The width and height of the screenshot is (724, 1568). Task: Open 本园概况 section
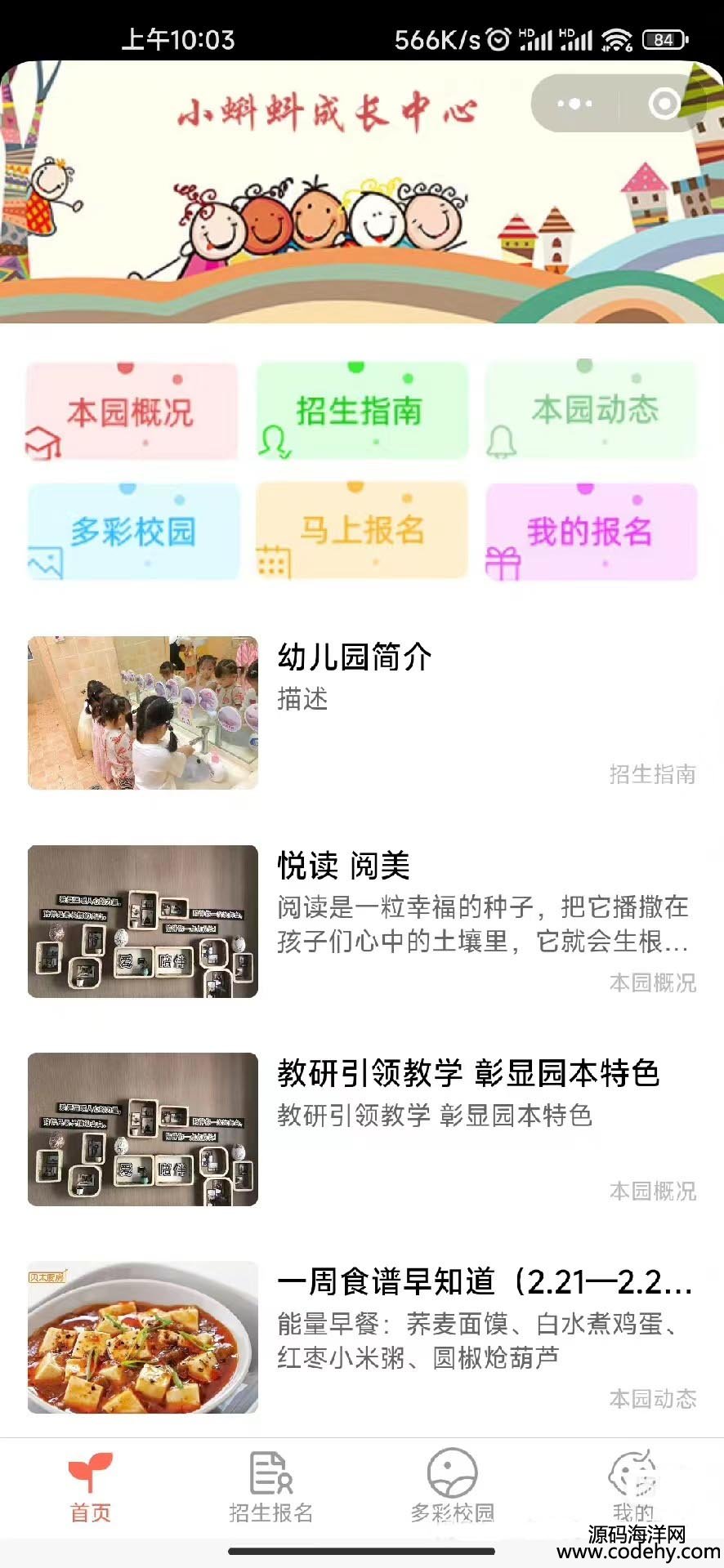(132, 412)
